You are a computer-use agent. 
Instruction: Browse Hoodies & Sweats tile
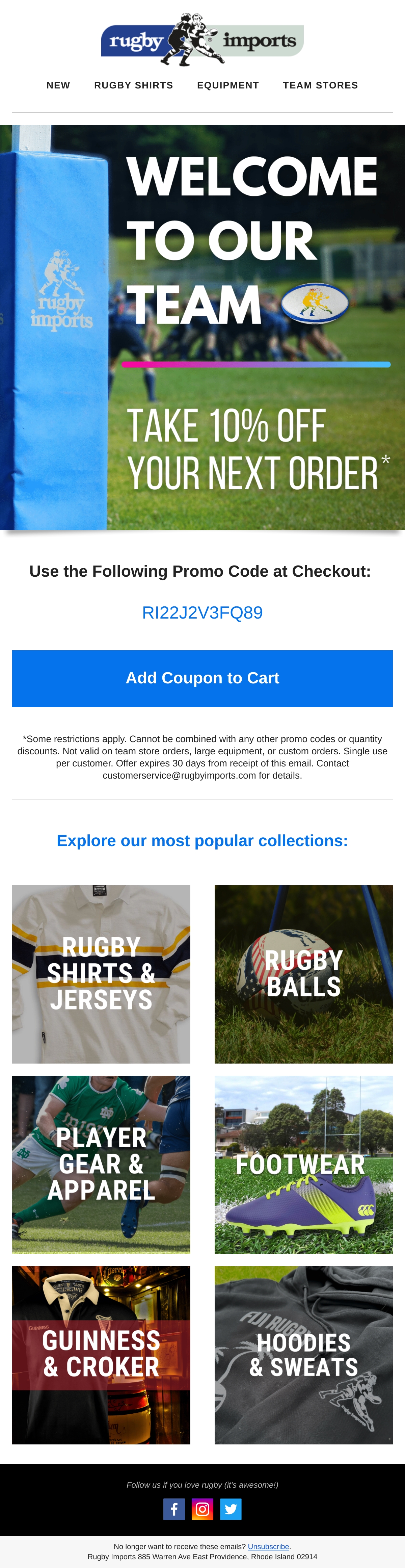[x=303, y=1355]
